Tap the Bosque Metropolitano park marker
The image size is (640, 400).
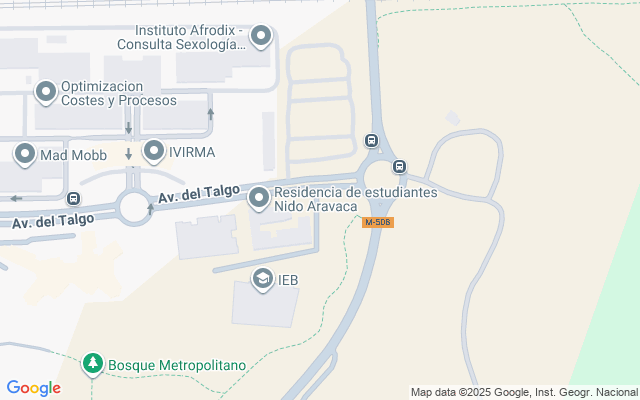point(93,364)
